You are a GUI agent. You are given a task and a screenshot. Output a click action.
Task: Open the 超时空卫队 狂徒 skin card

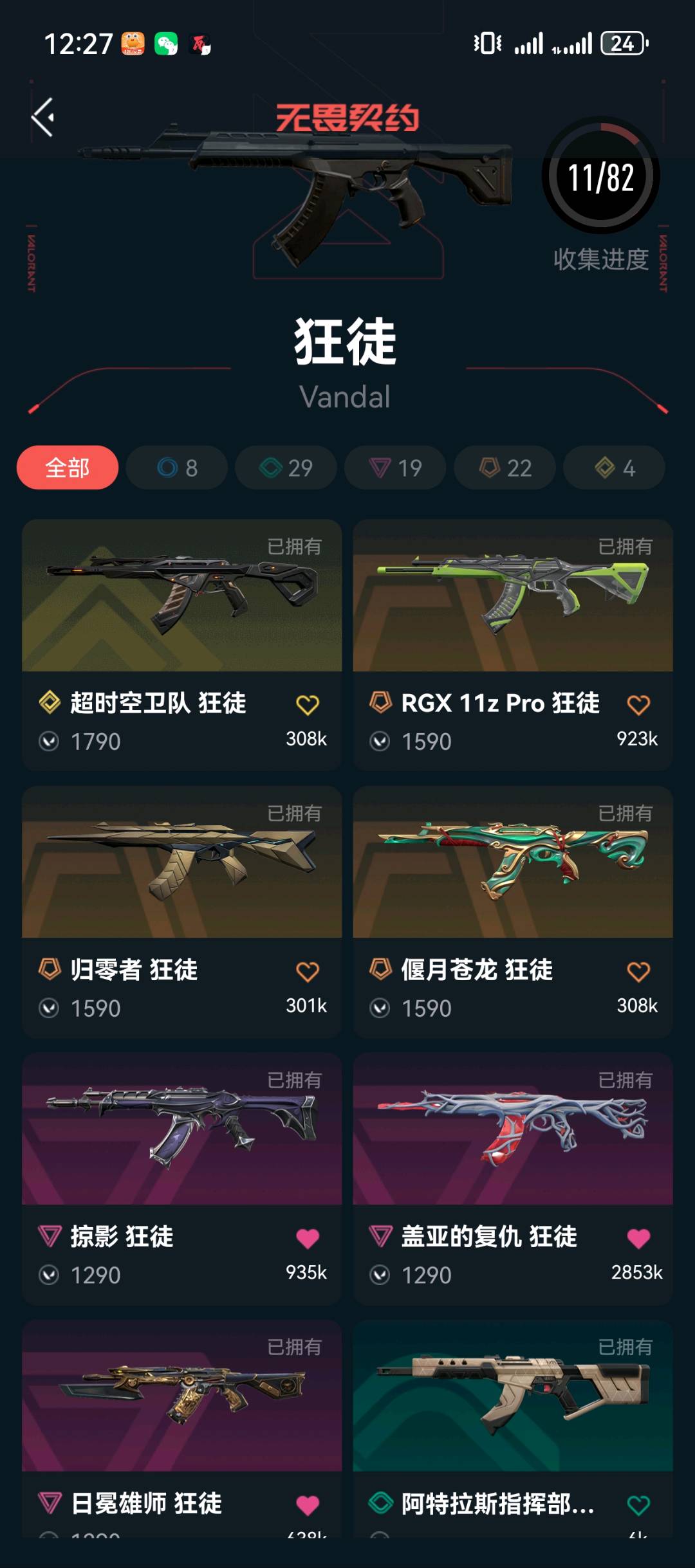click(x=182, y=596)
